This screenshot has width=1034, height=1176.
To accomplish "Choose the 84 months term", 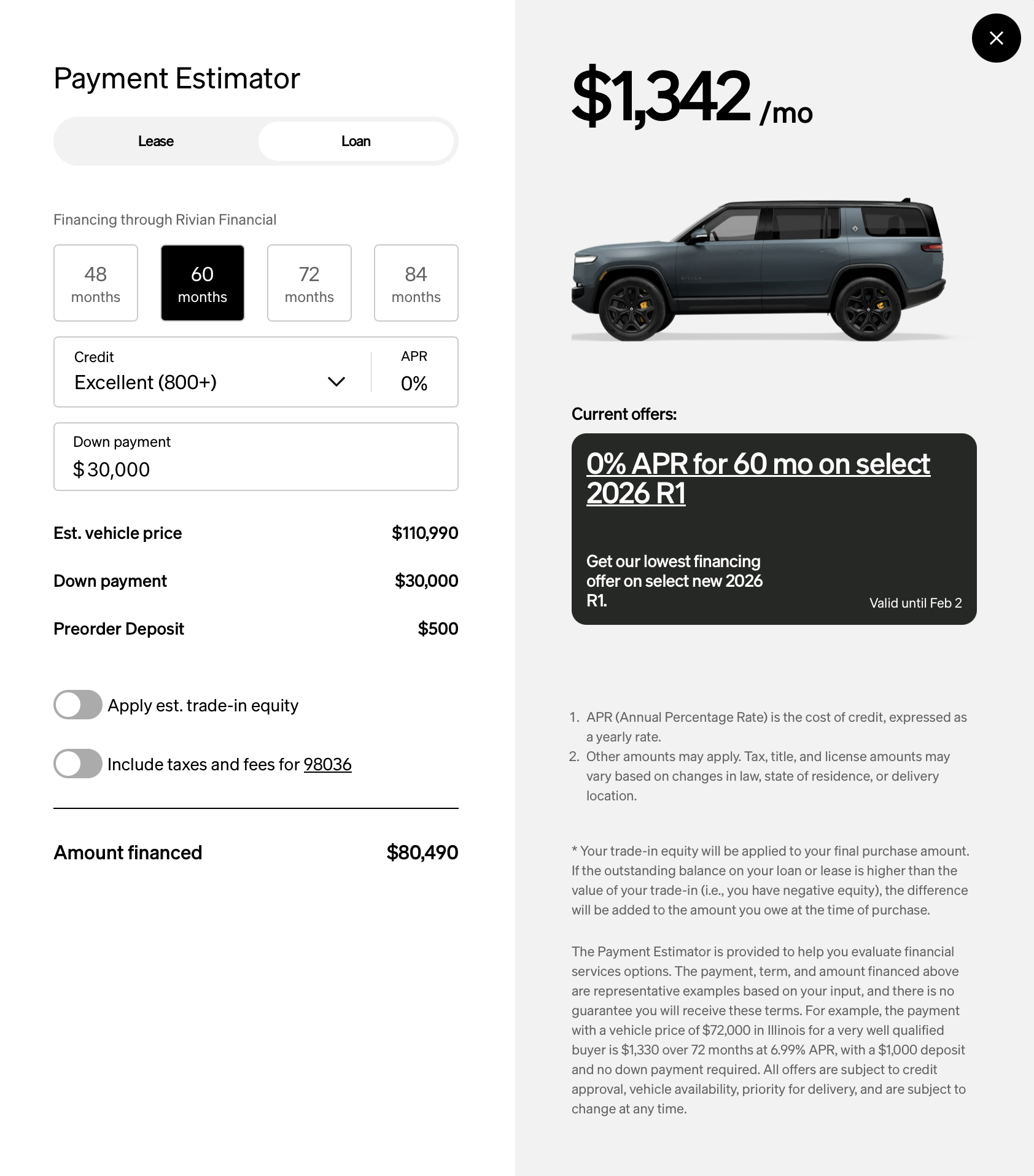I will click(416, 283).
